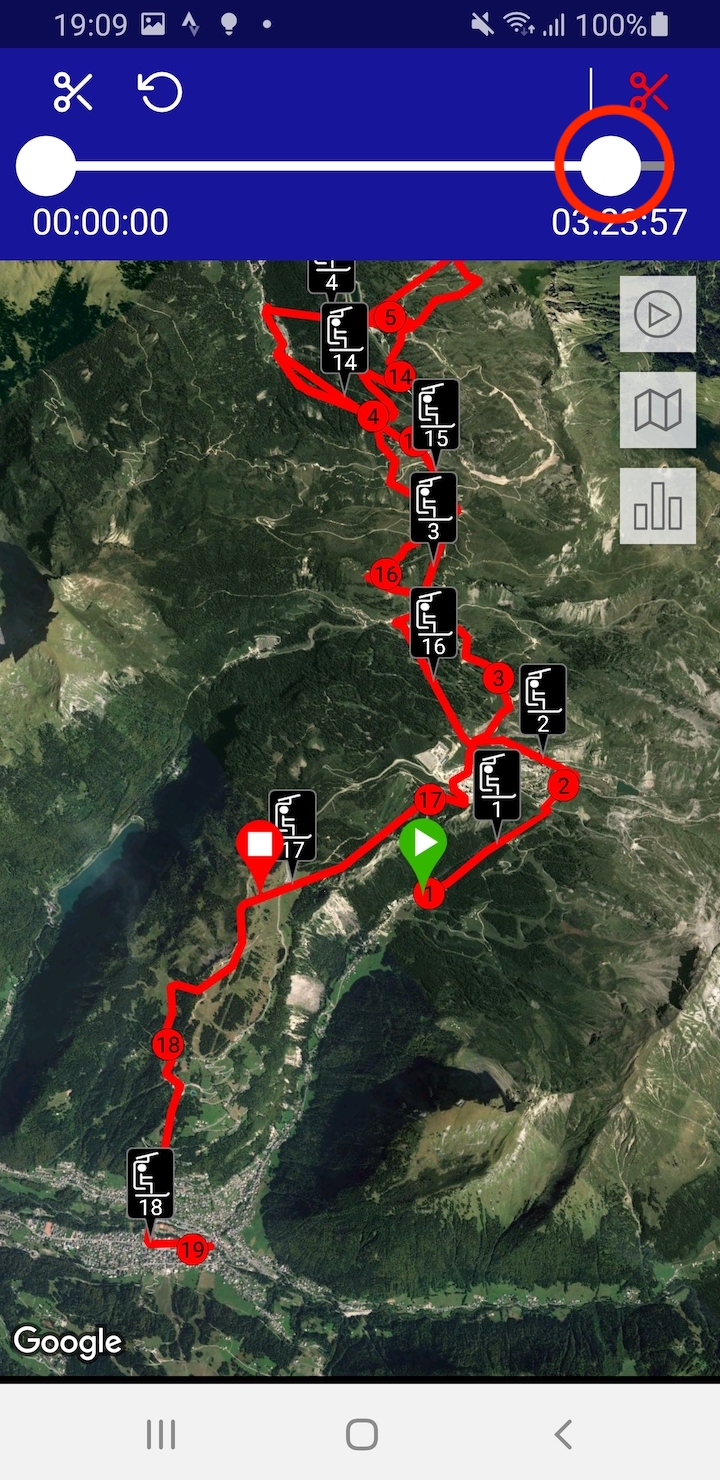Tap ski lift marker 14

click(344, 338)
